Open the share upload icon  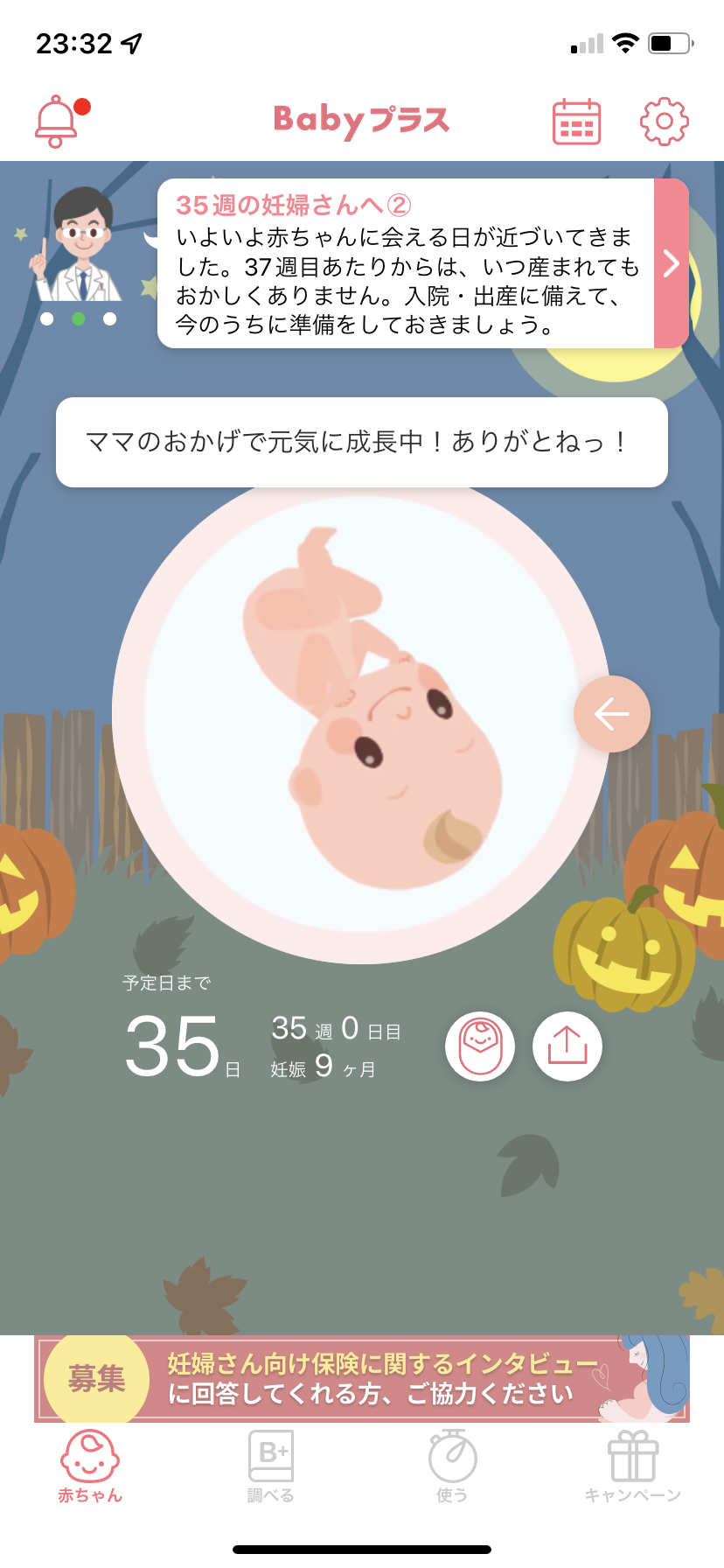click(x=567, y=1046)
